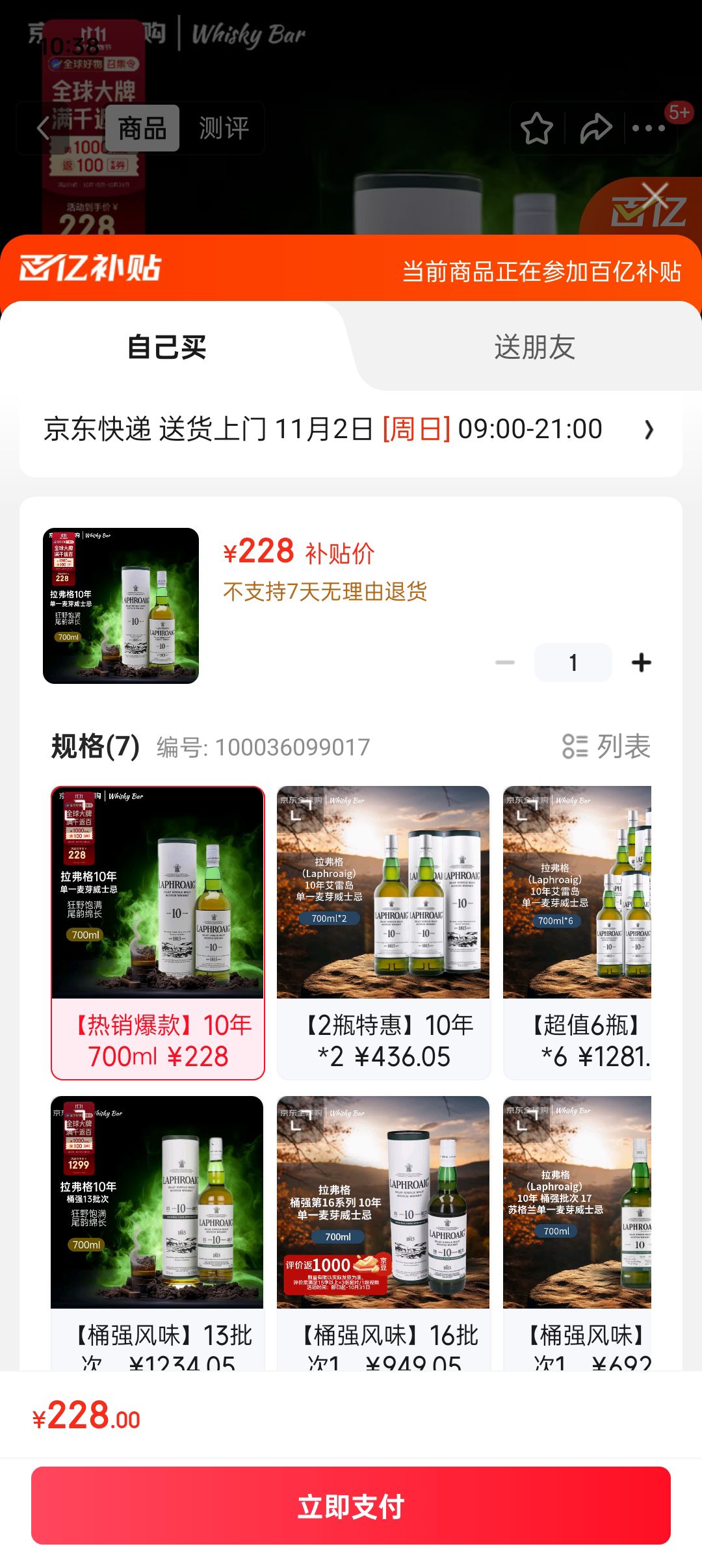702x1568 pixels.
Task: Click the quantity input showing 1
Action: tap(572, 662)
